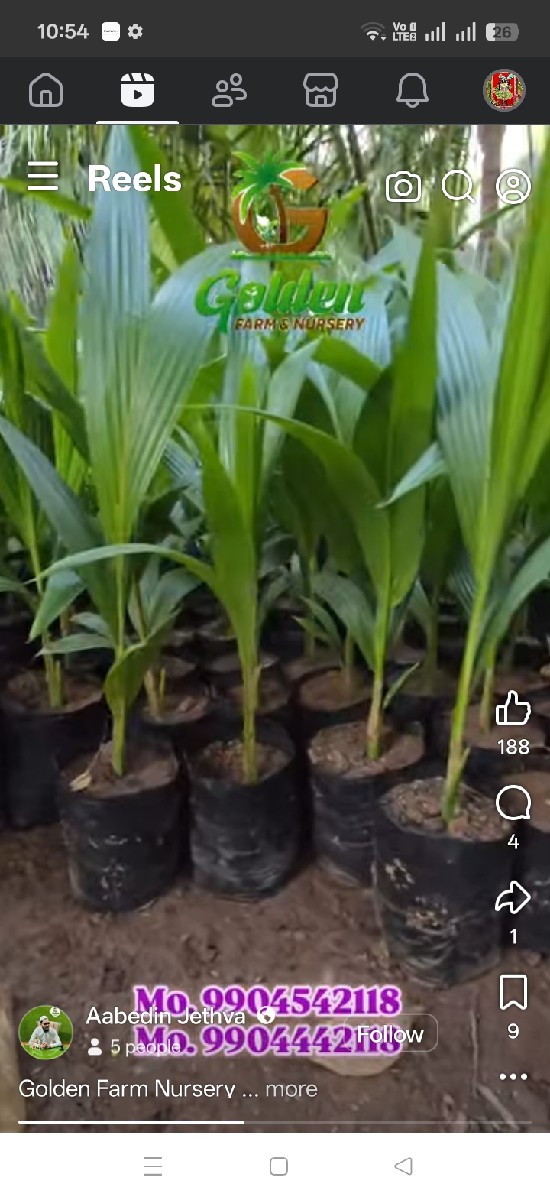Share this reel
Screen dimensions: 550x1200
coord(513,898)
